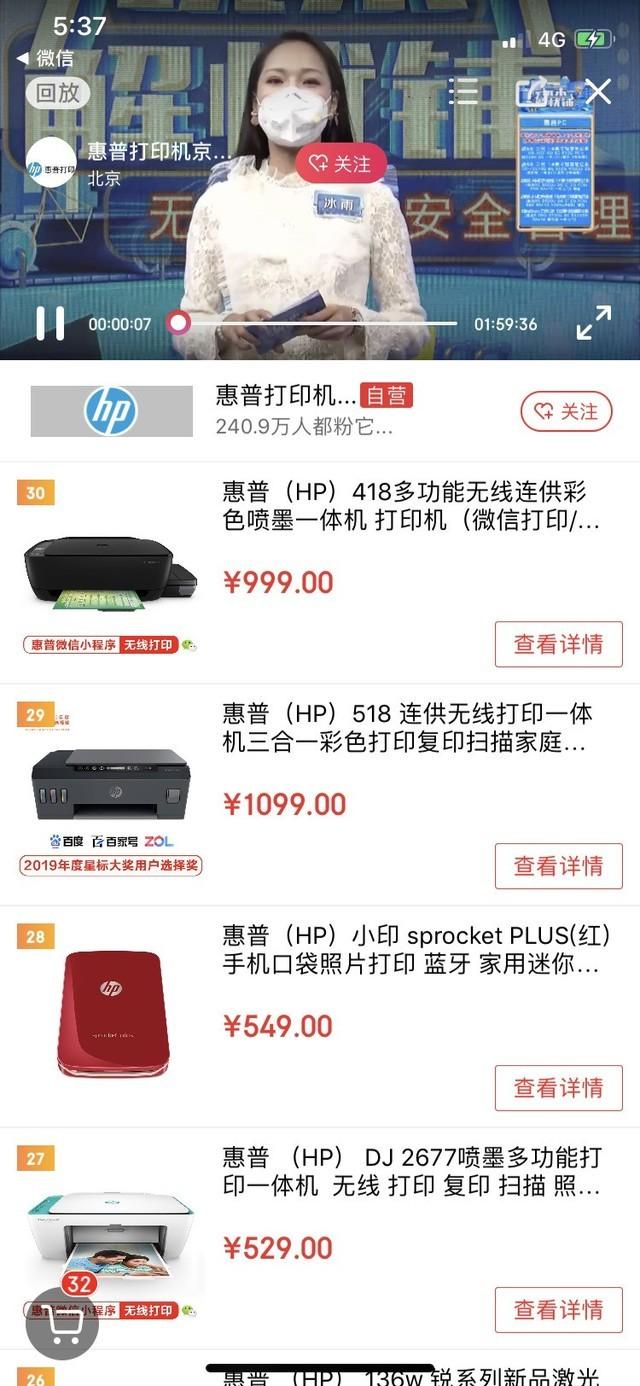View details for sprocket PLUS printer

[558, 1088]
